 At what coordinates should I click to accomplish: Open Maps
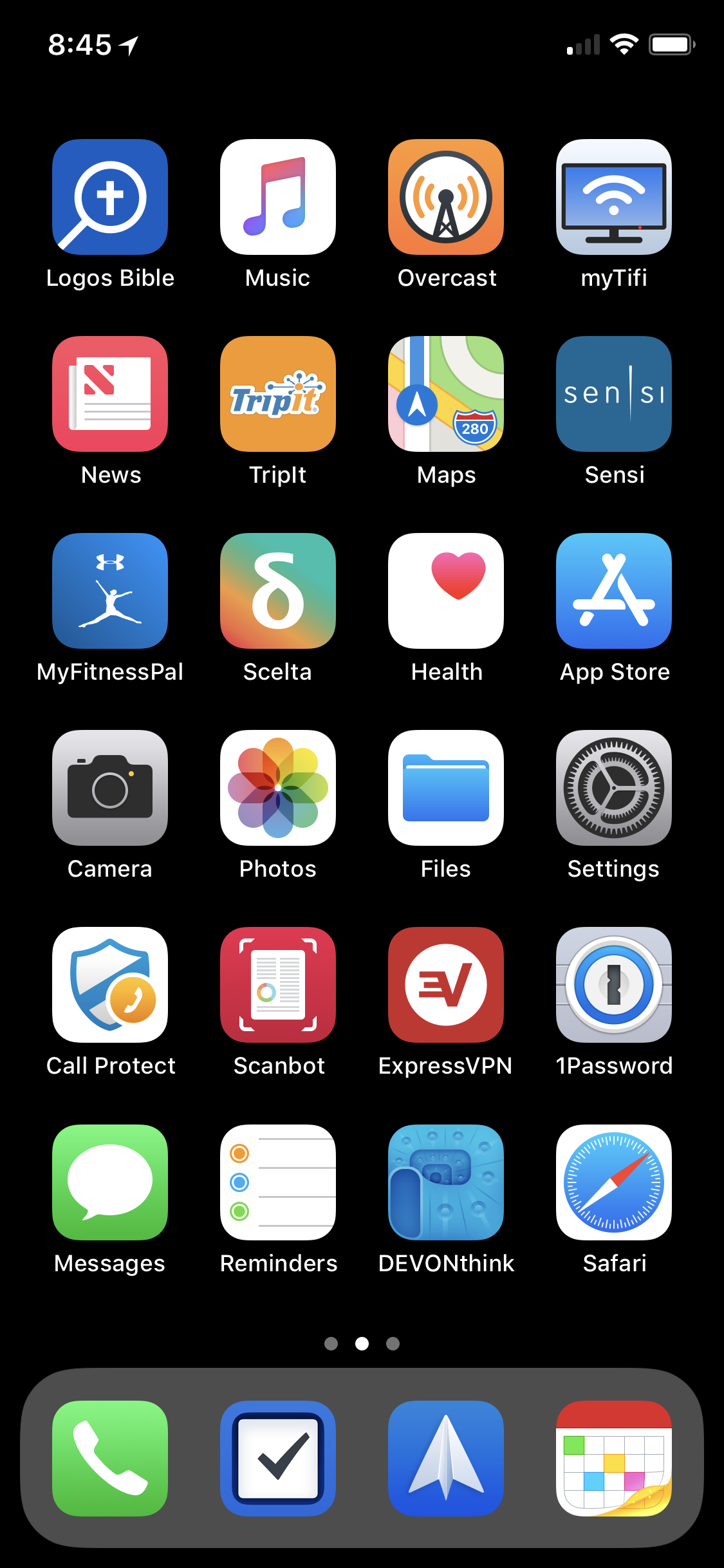tap(446, 394)
